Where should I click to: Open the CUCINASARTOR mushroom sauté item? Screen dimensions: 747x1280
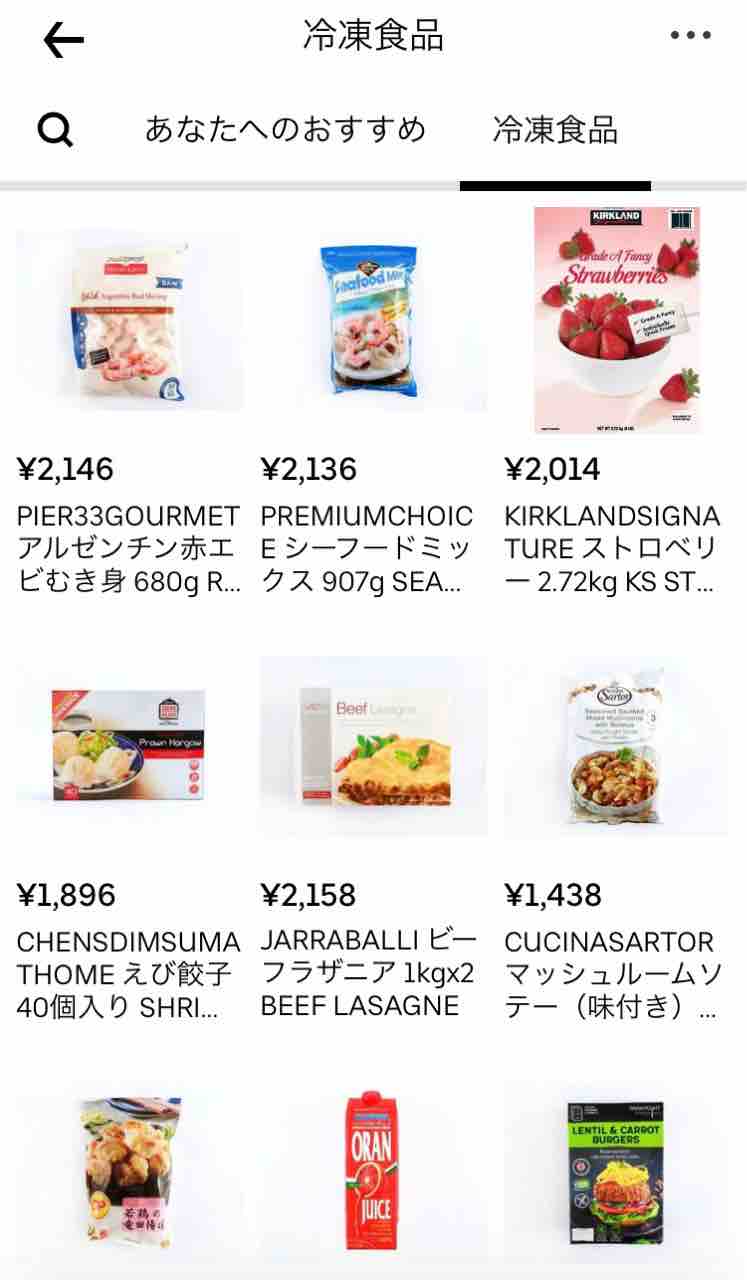coord(617,840)
